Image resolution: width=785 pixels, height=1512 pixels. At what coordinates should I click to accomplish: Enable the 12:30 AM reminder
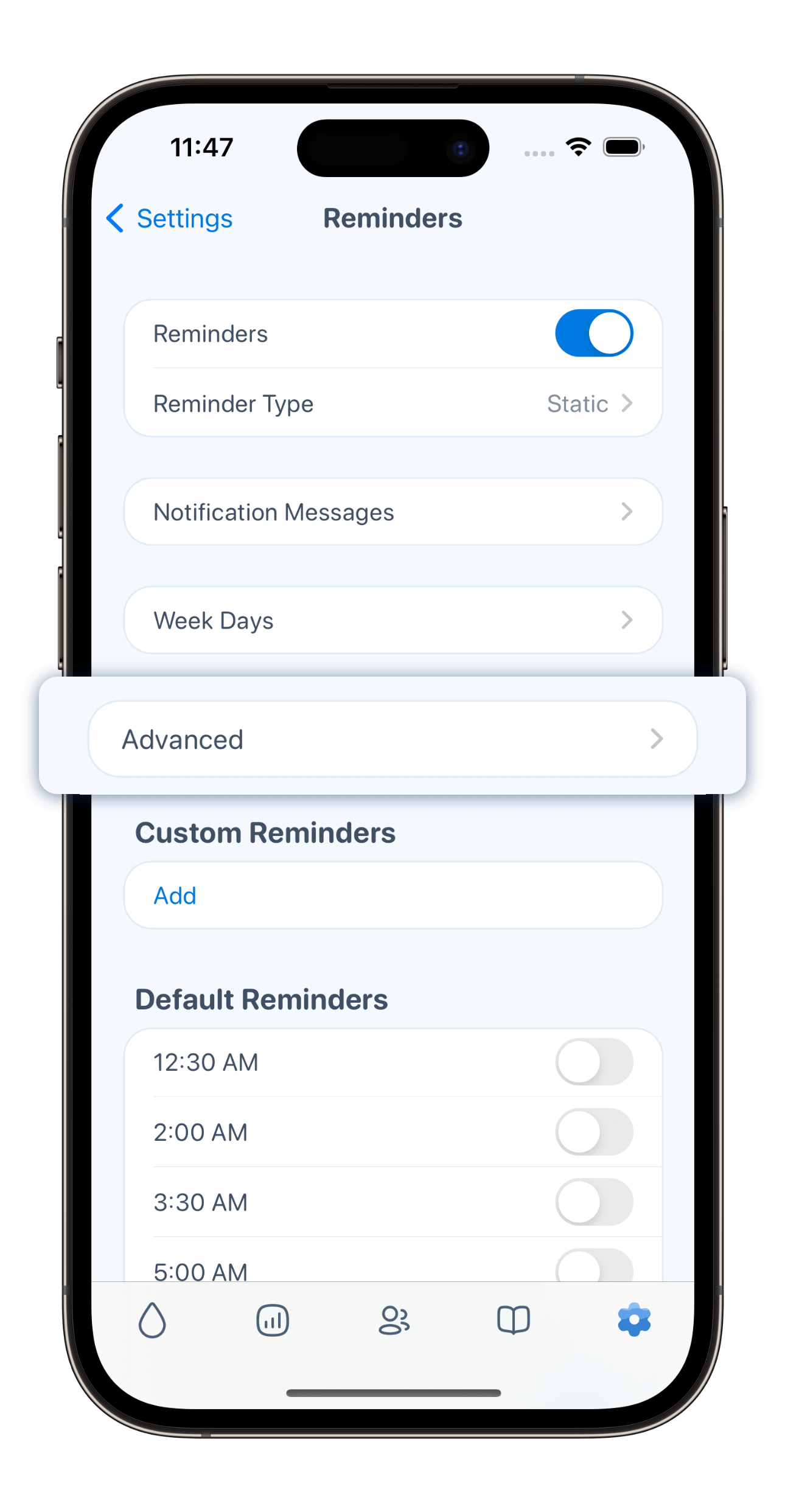593,1062
